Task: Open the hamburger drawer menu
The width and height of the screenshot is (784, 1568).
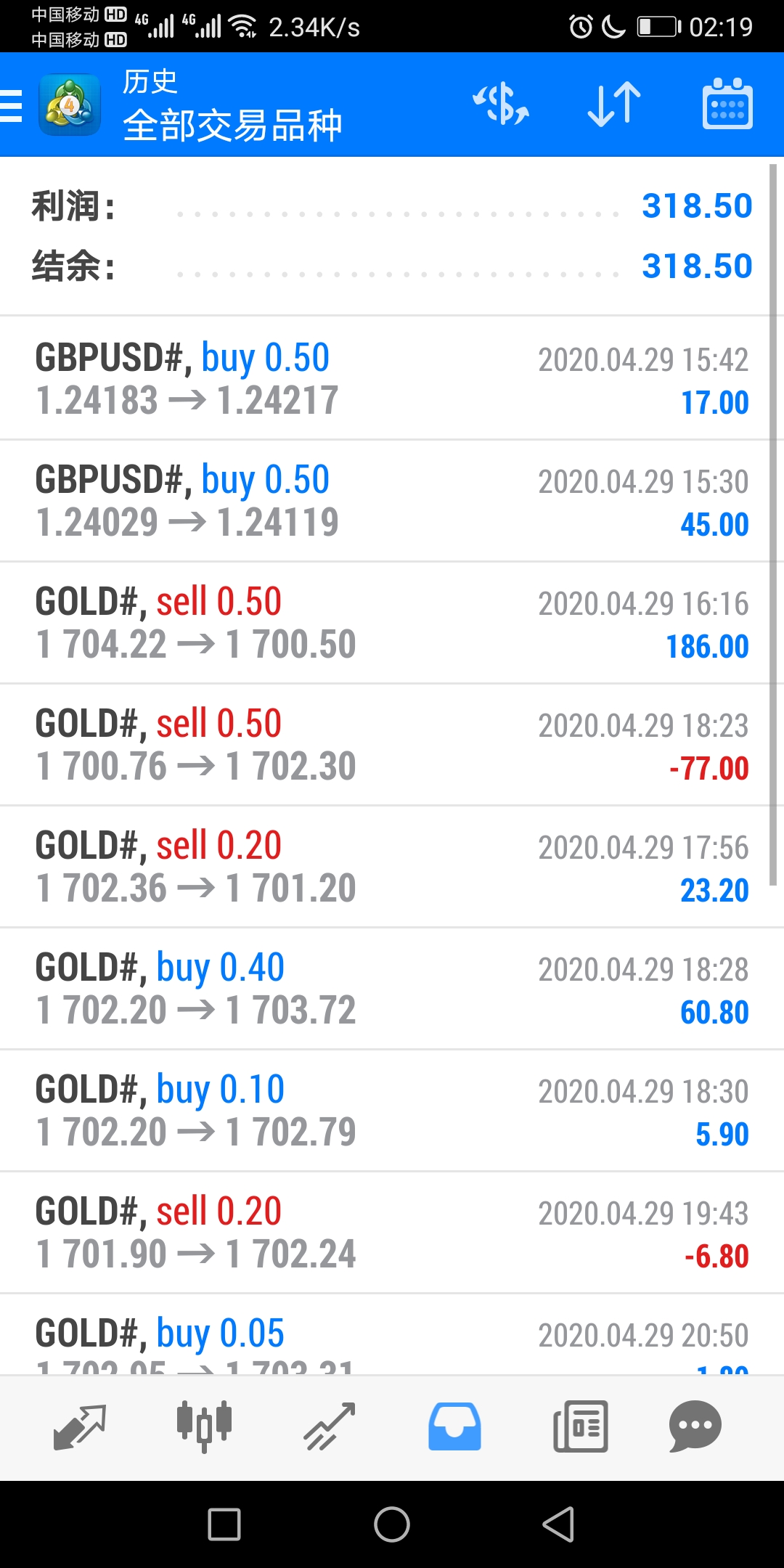Action: tap(12, 105)
